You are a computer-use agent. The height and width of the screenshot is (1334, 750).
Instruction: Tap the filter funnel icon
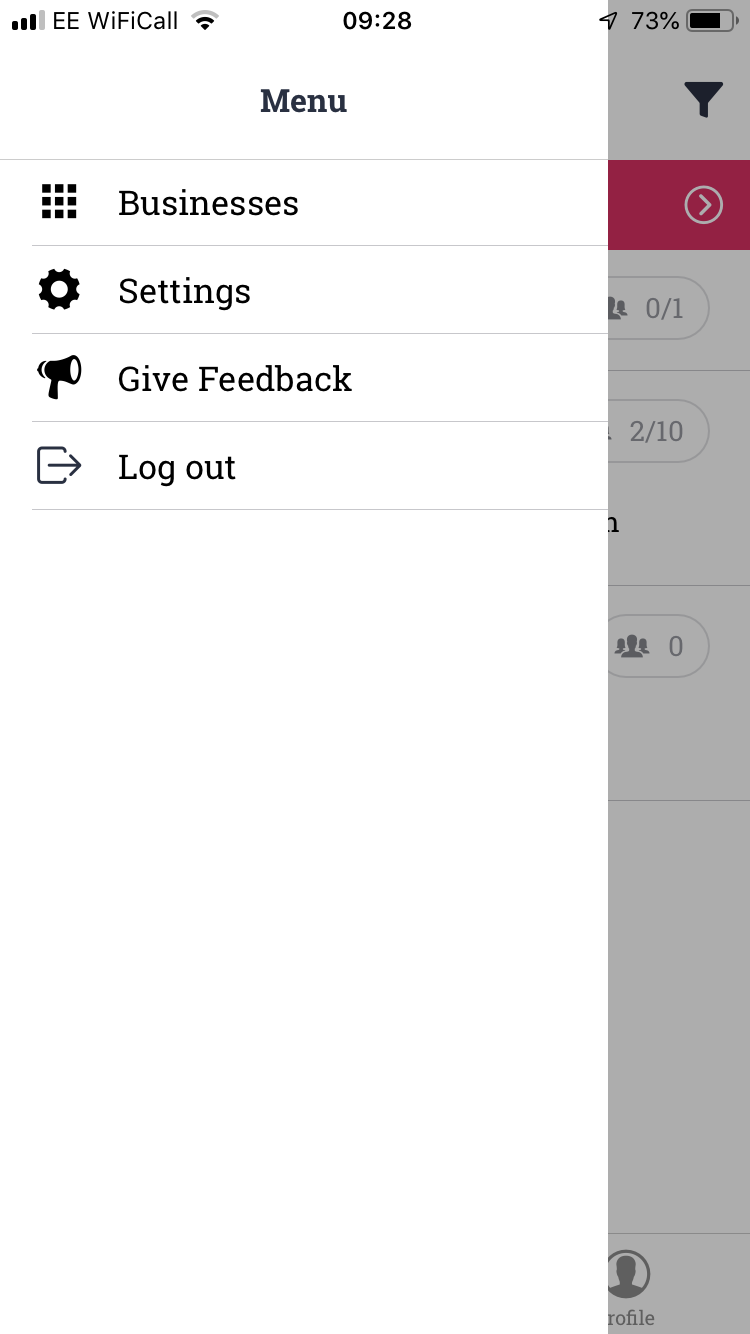tap(703, 100)
